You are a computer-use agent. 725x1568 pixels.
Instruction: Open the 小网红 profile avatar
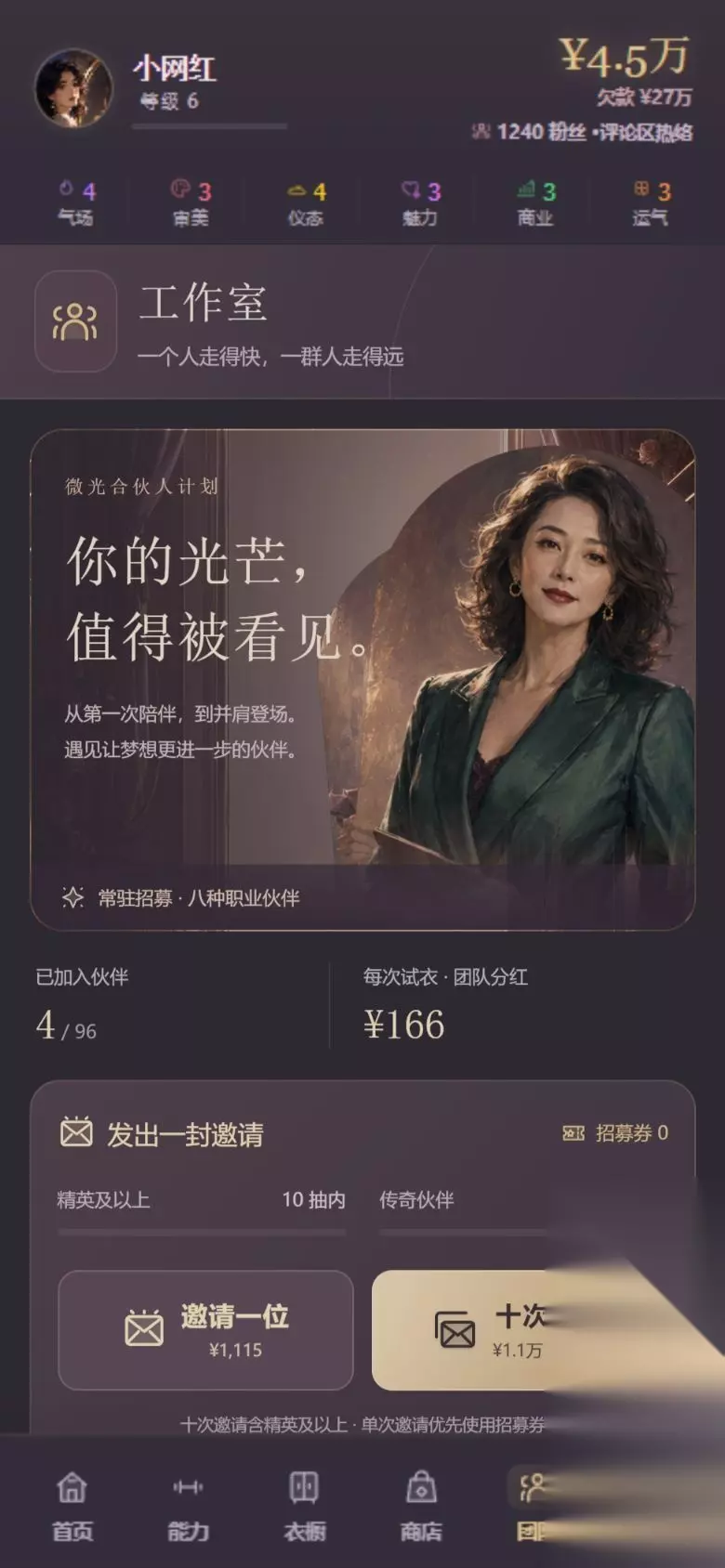[x=73, y=88]
